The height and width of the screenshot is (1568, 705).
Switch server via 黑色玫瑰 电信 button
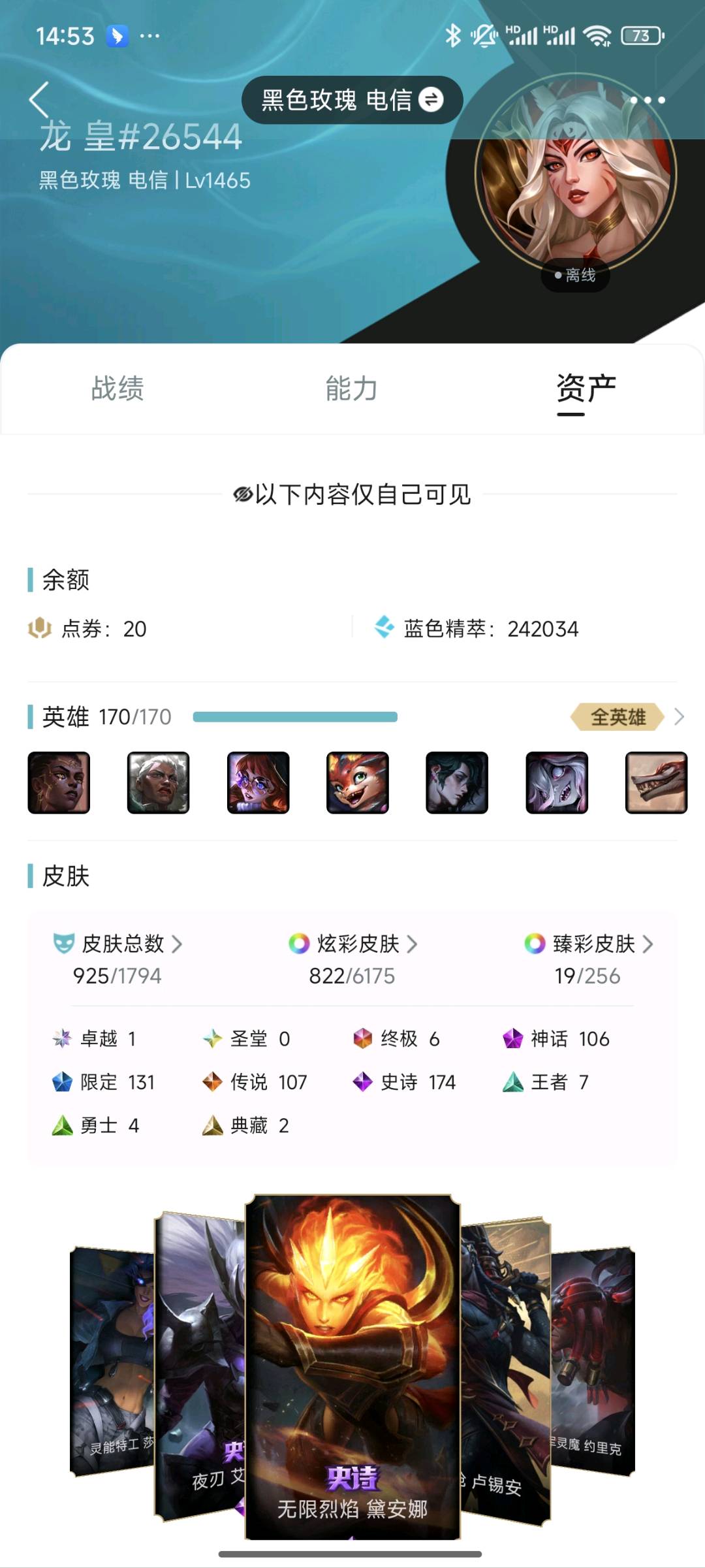click(x=352, y=100)
